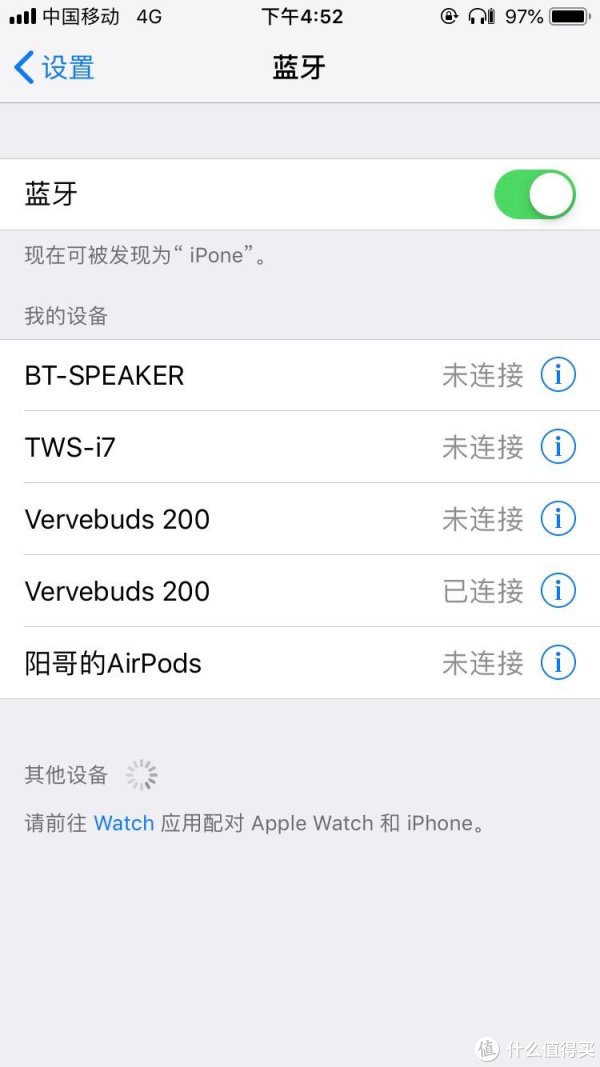Show details for 阳哥的AirPods
The width and height of the screenshot is (600, 1067).
pos(558,663)
